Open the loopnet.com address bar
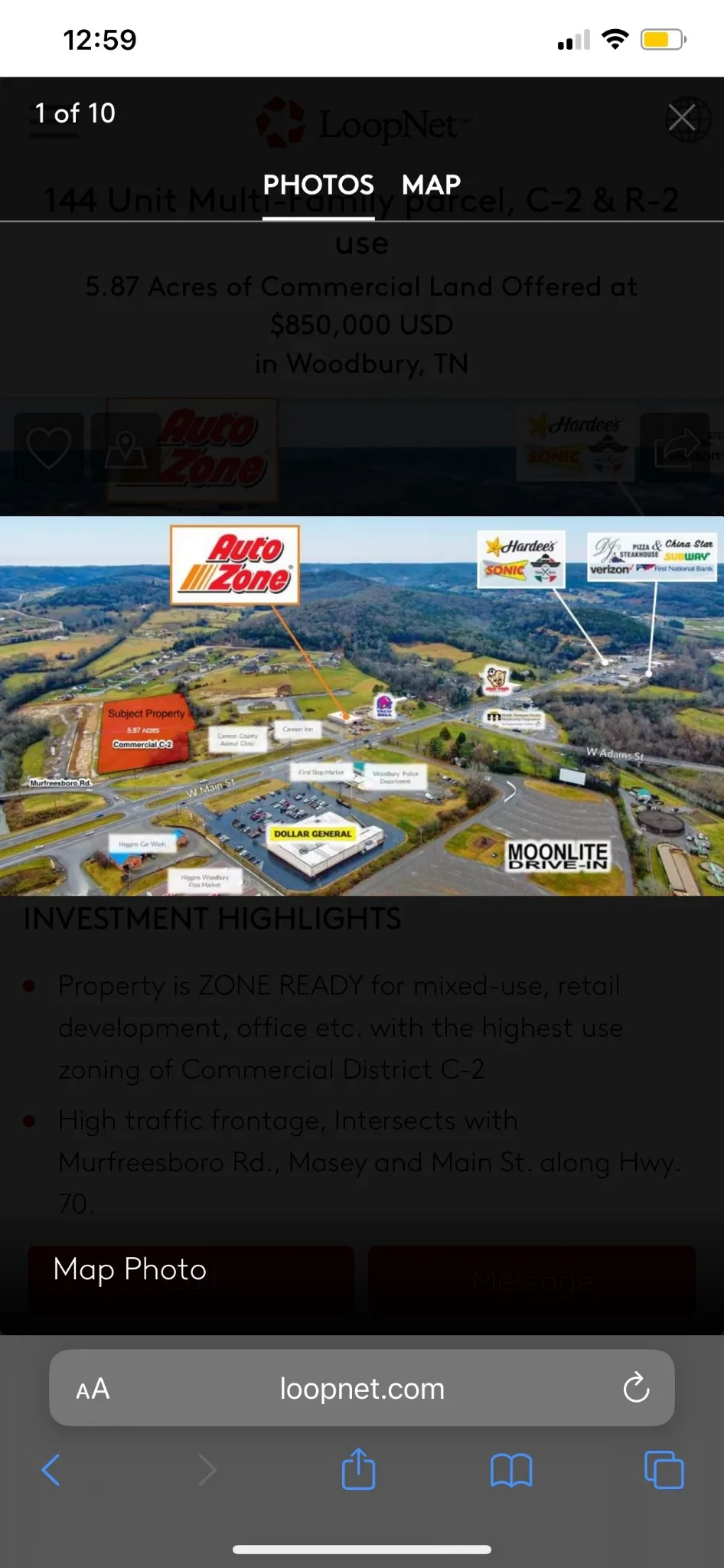The image size is (724, 1568). (x=362, y=1388)
